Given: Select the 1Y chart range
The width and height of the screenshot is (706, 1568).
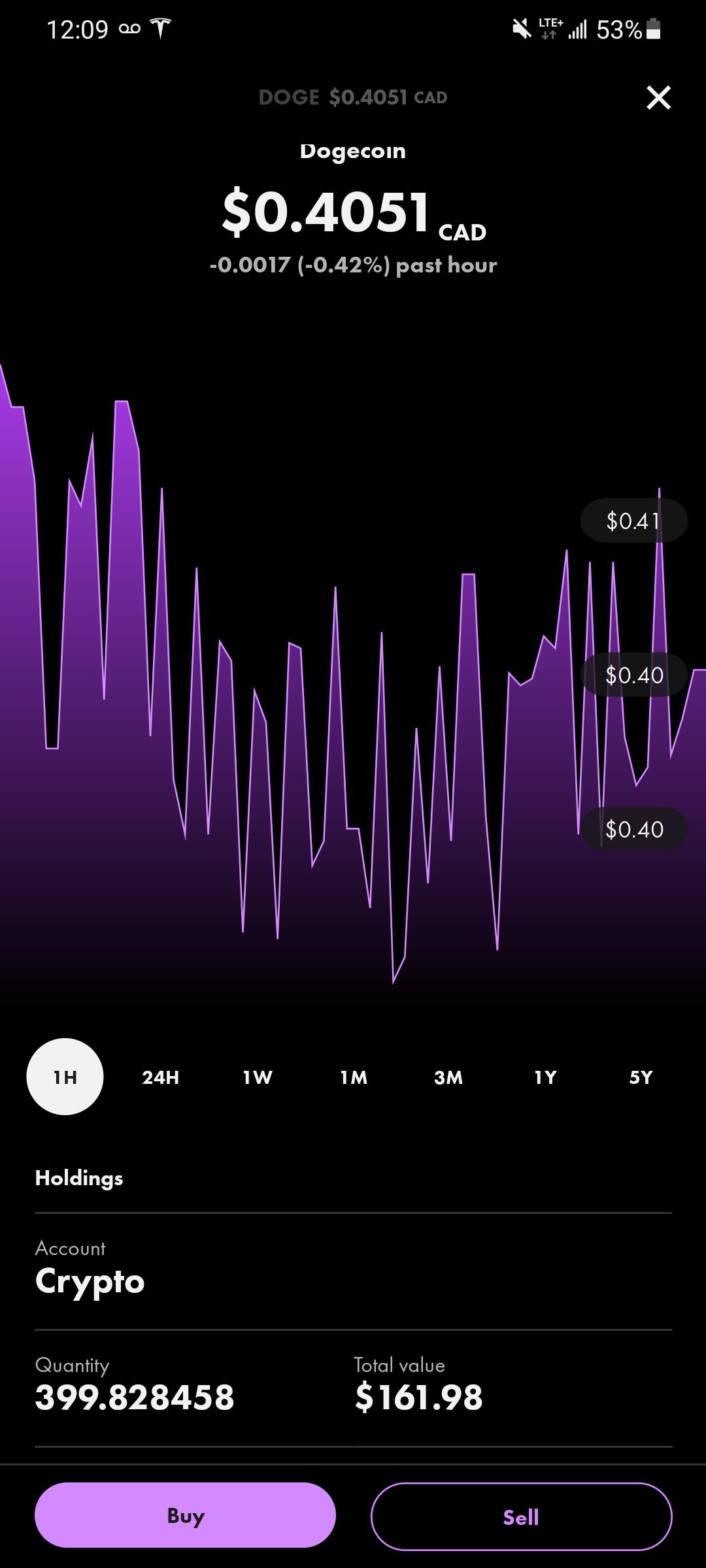Looking at the screenshot, I should point(545,1077).
